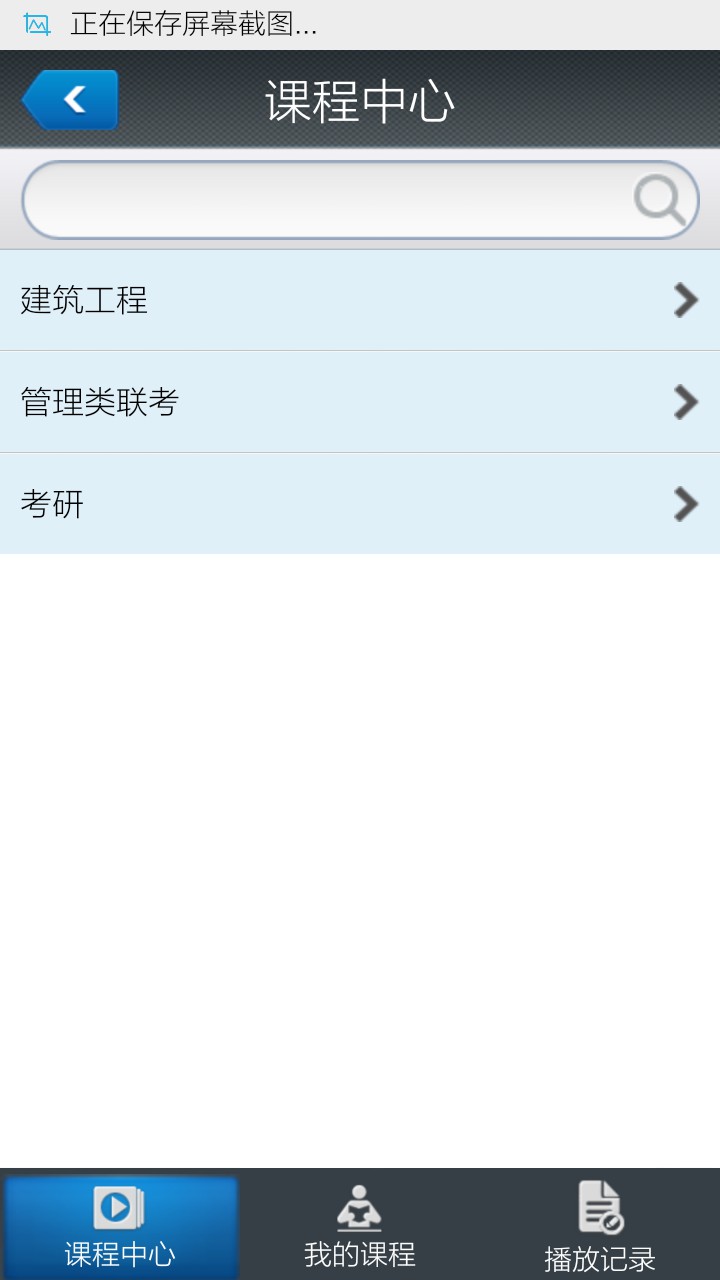This screenshot has height=1280, width=720.
Task: Go back using the blue arrow button
Action: tap(70, 100)
